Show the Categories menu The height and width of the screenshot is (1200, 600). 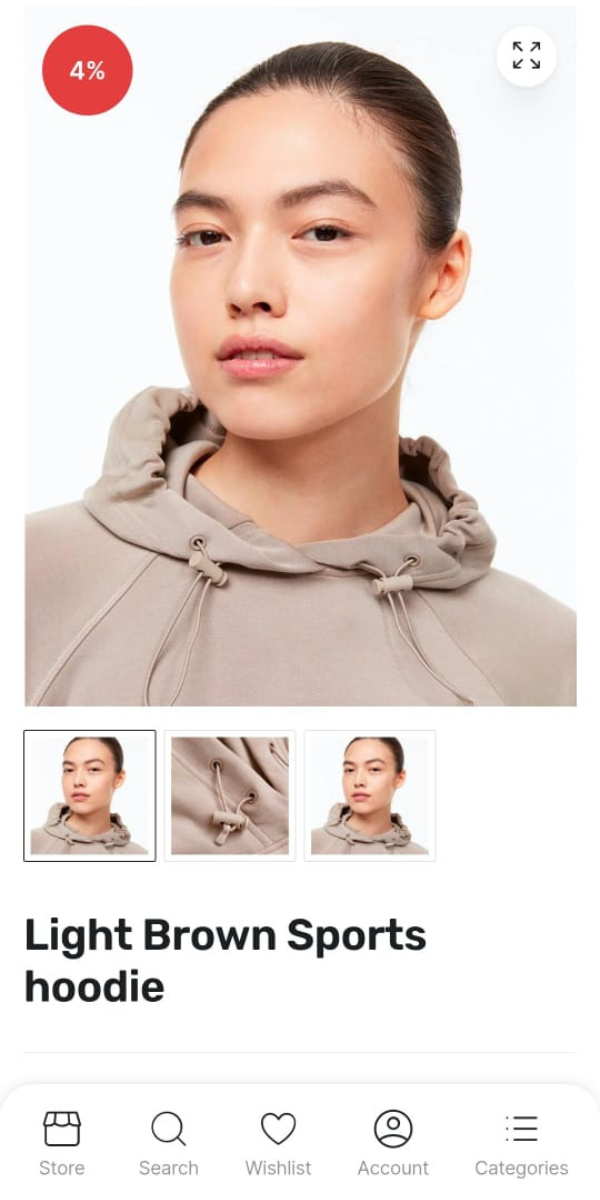click(x=521, y=1144)
